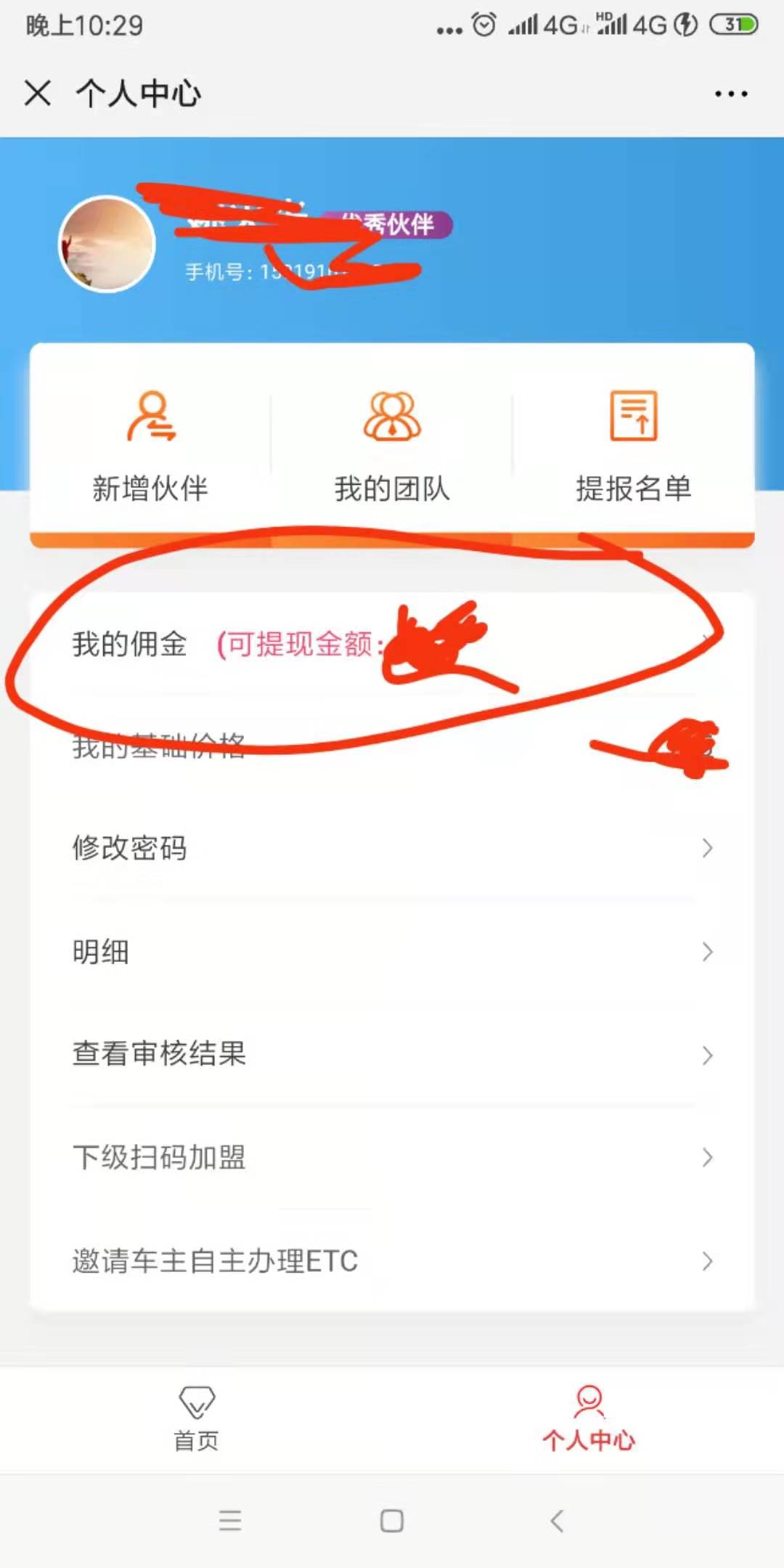Open the three-dot overflow menu
Image resolution: width=784 pixels, height=1568 pixels.
pos(730,94)
